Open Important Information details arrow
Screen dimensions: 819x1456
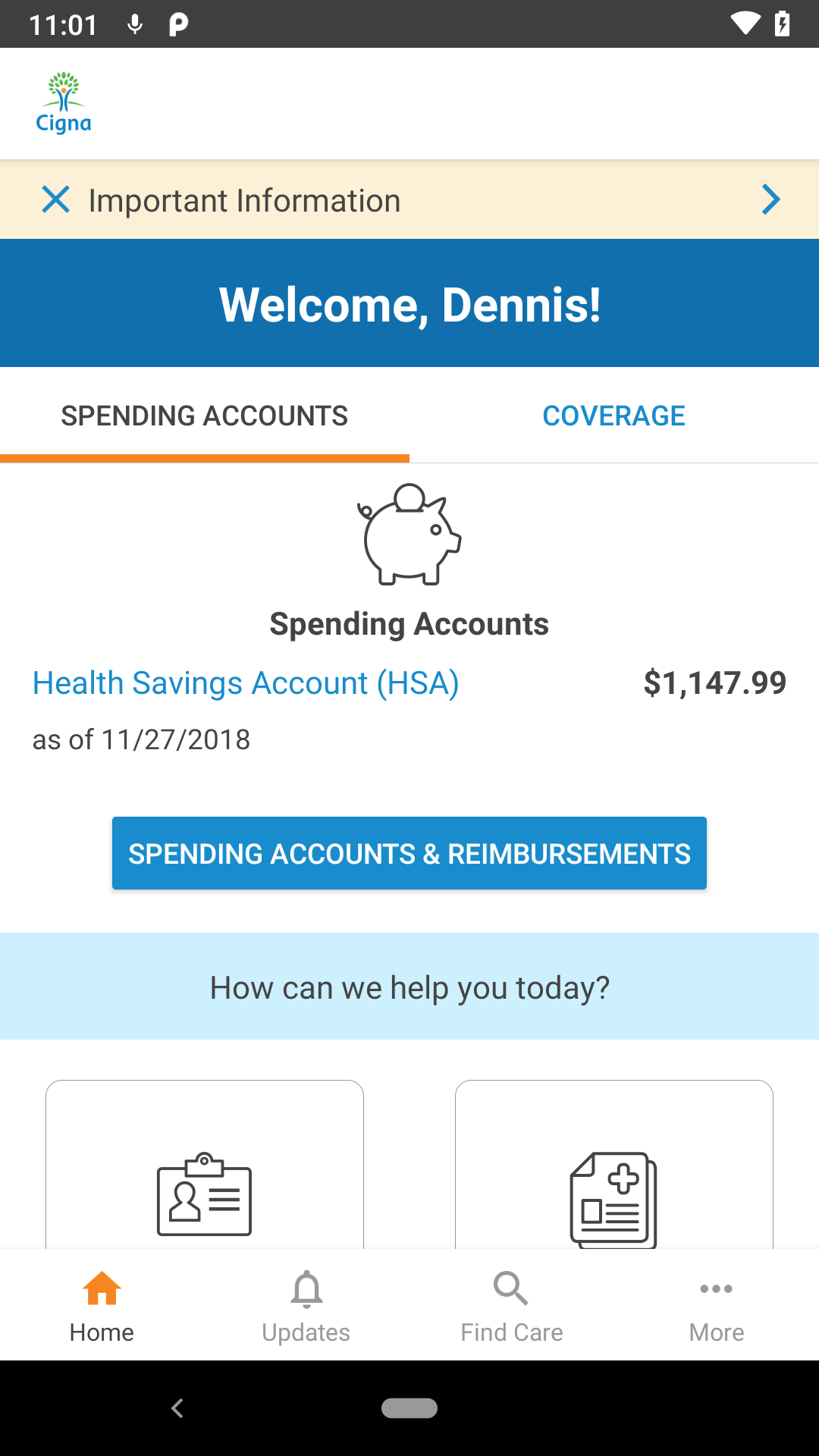pos(770,200)
